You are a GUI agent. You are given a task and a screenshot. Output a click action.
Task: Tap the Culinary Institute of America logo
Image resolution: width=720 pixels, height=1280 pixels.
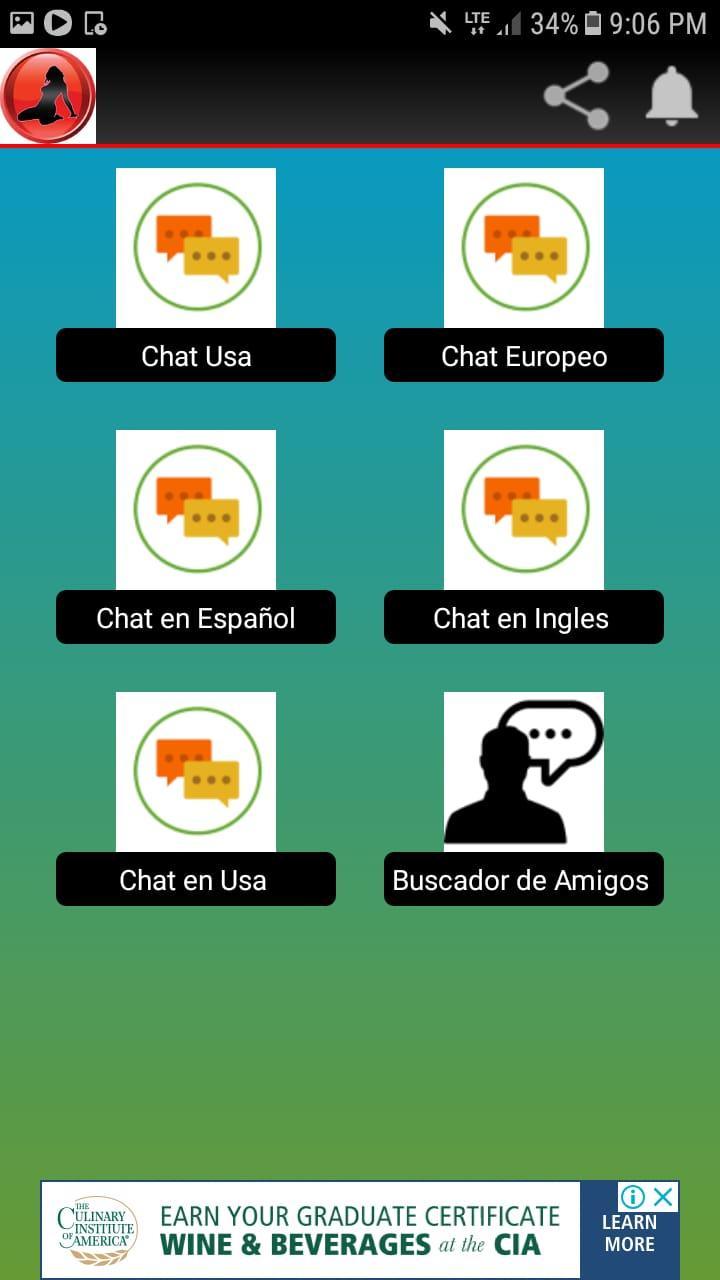click(96, 1228)
